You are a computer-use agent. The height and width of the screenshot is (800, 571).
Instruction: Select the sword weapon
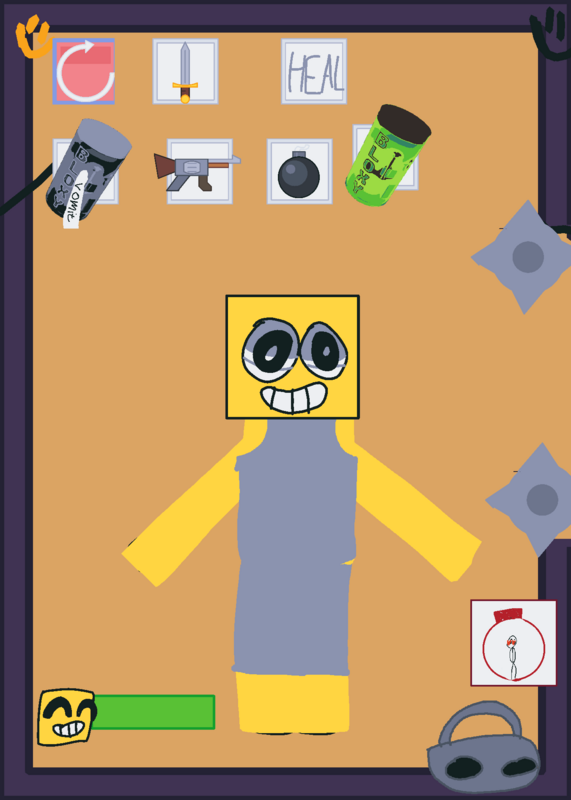(x=185, y=71)
